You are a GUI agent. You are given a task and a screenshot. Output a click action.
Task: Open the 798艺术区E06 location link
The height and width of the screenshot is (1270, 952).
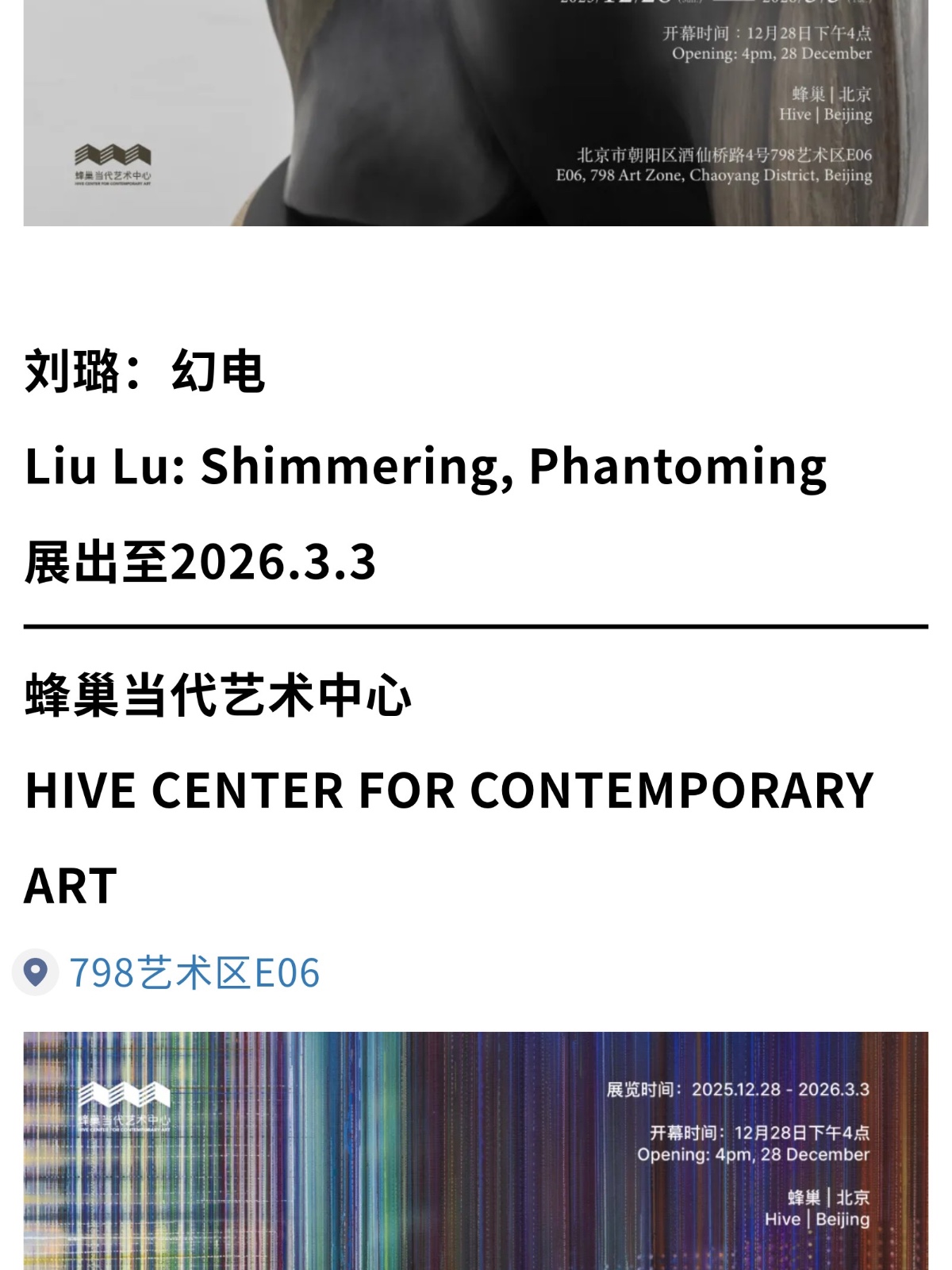[x=194, y=973]
